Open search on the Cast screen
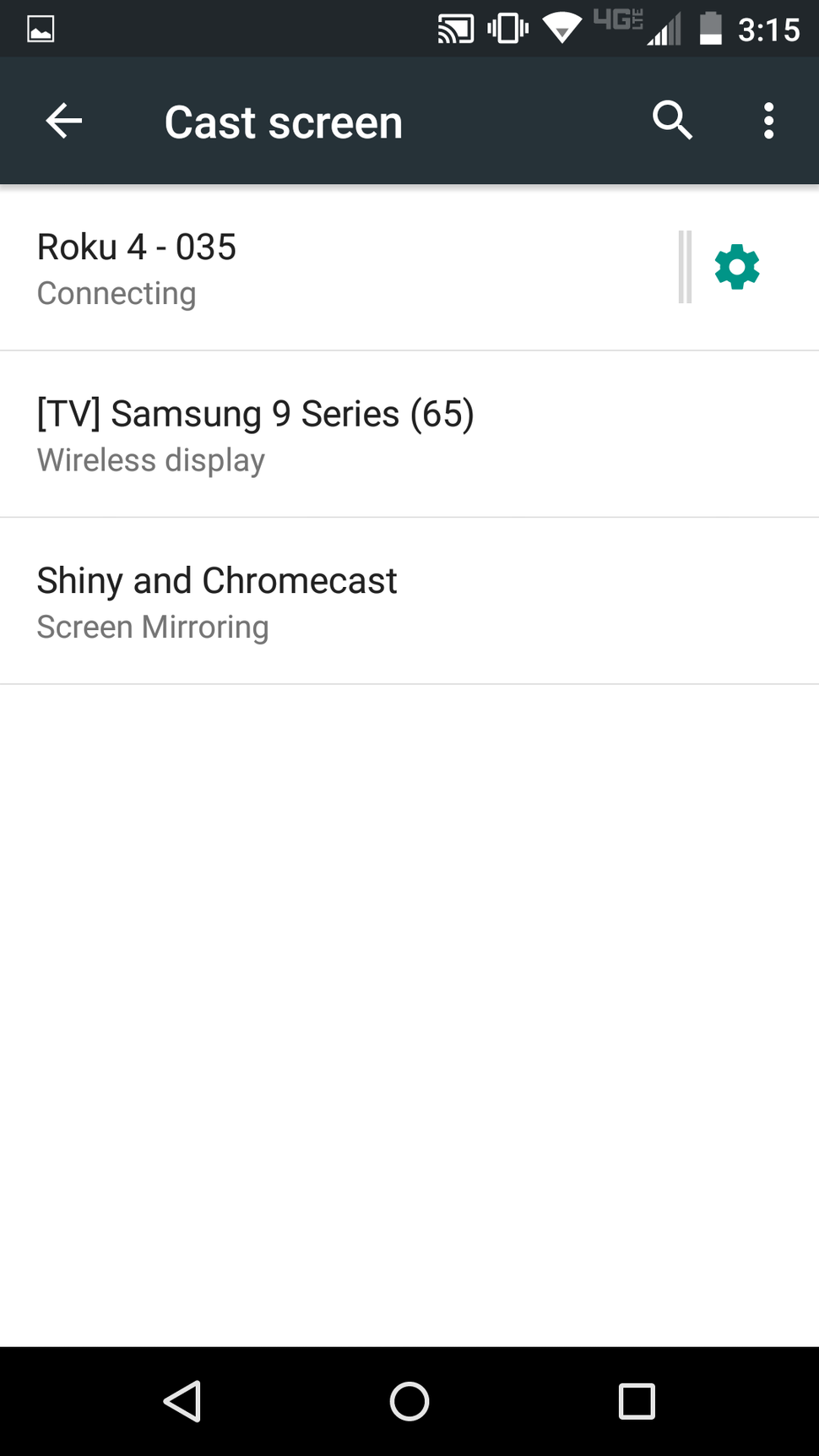Viewport: 819px width, 1456px height. 672,120
